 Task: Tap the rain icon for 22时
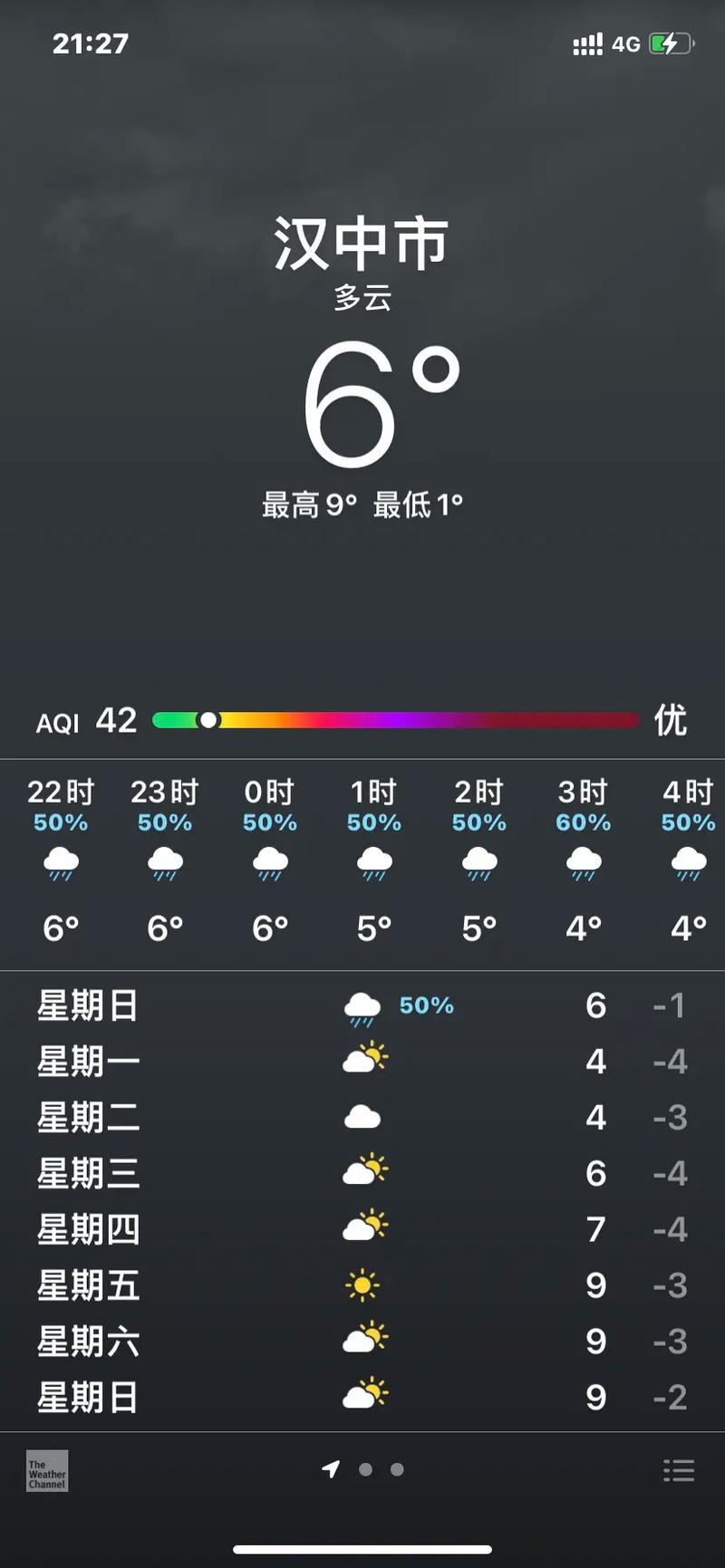coord(60,865)
